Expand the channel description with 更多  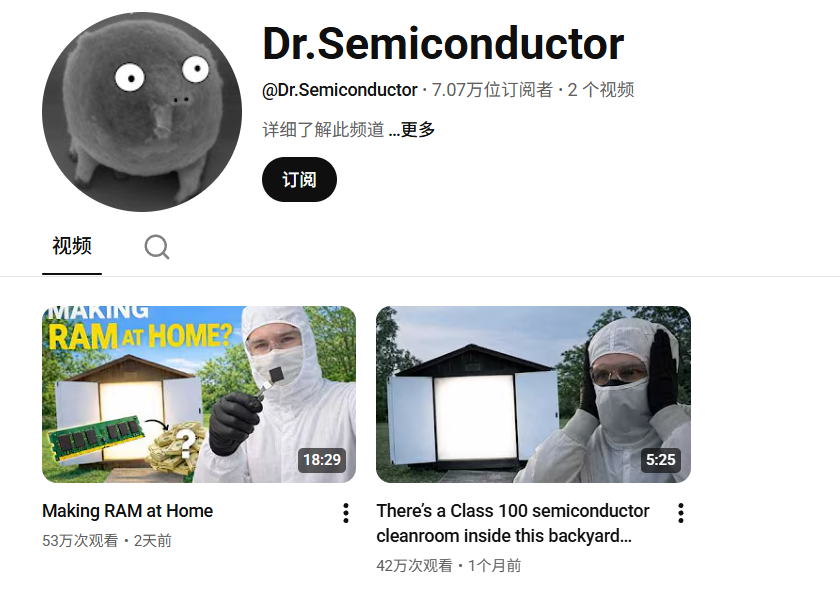coord(417,130)
